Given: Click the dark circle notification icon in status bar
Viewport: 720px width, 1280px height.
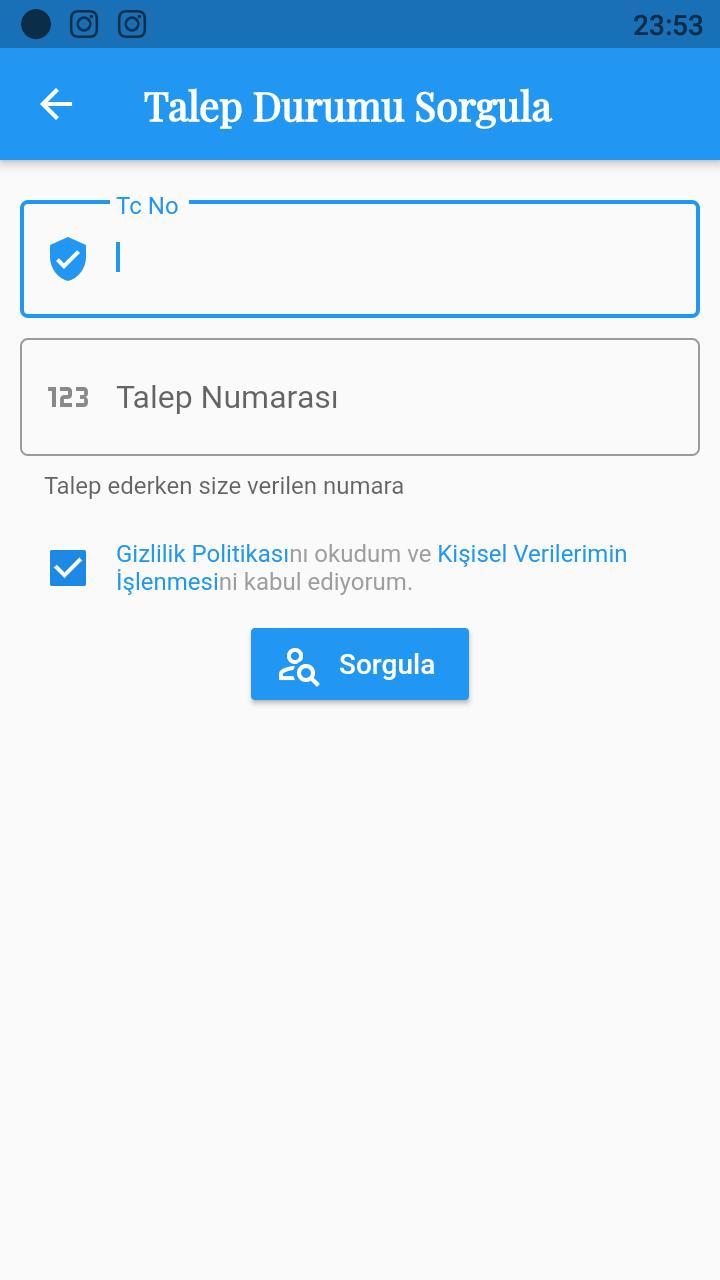Looking at the screenshot, I should coord(35,24).
